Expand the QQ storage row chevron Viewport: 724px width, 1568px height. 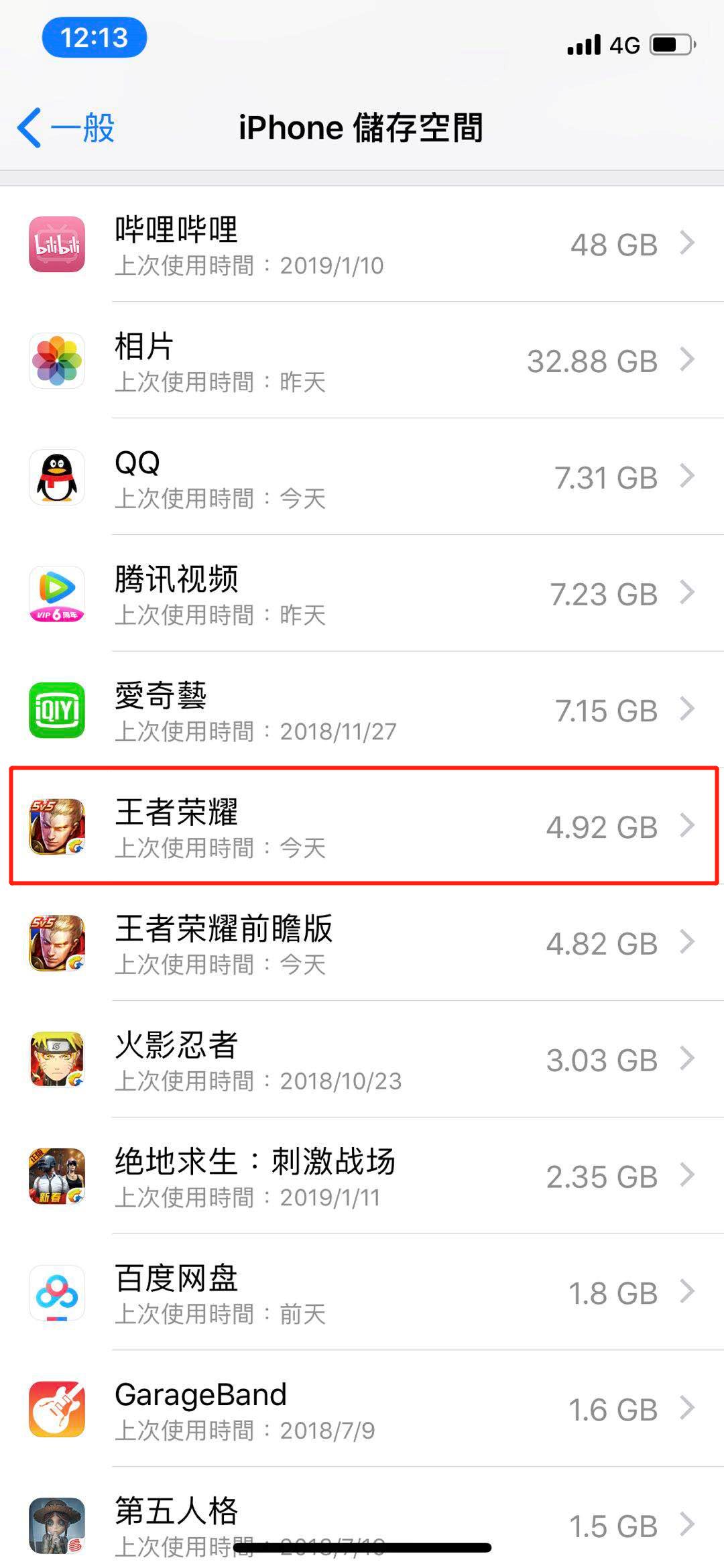coord(688,477)
